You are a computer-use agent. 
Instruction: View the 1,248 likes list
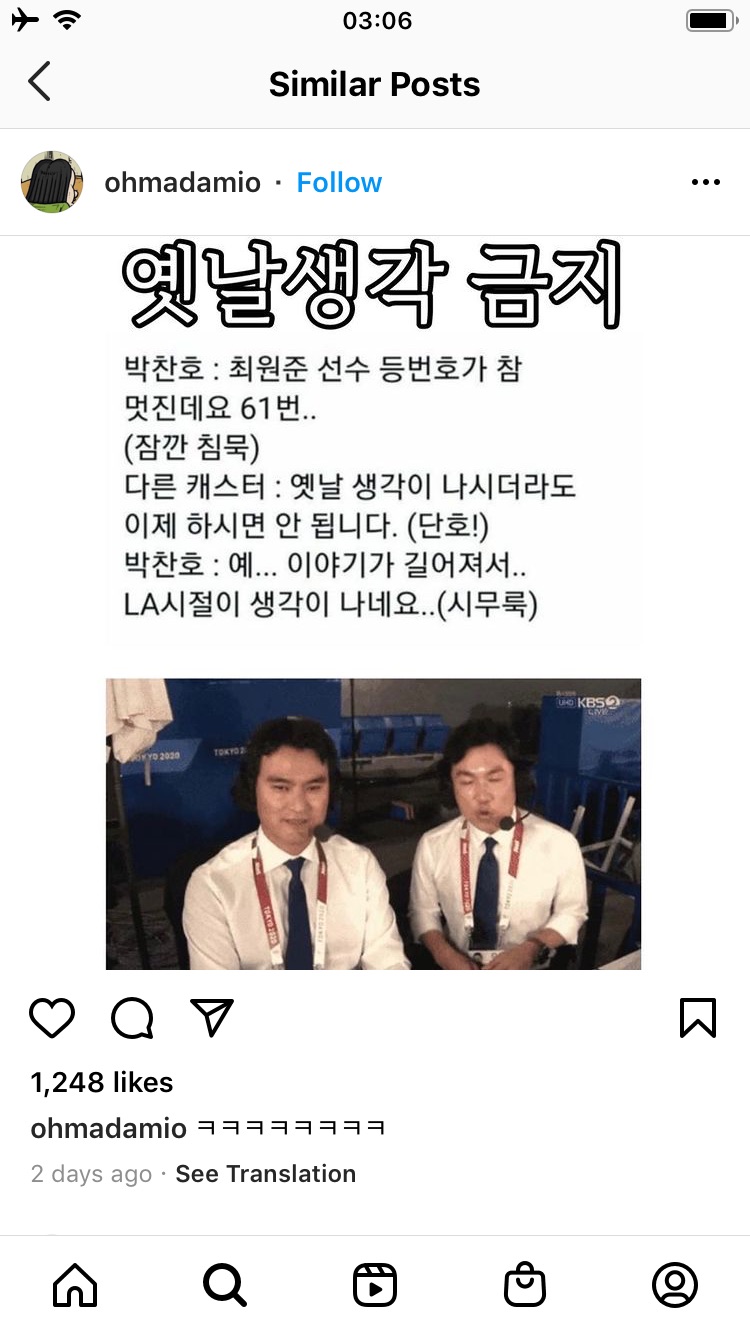[102, 1082]
